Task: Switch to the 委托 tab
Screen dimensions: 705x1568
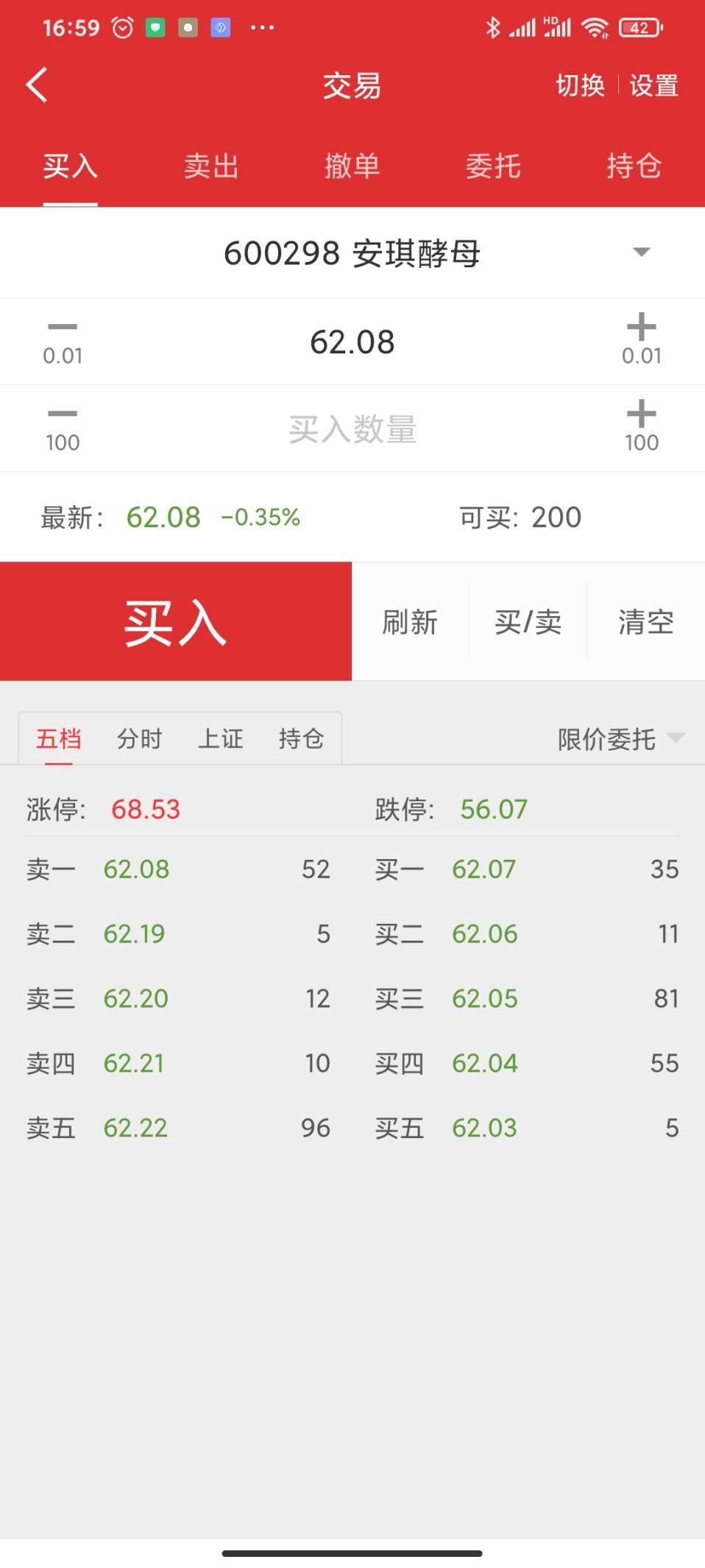Action: coord(493,166)
